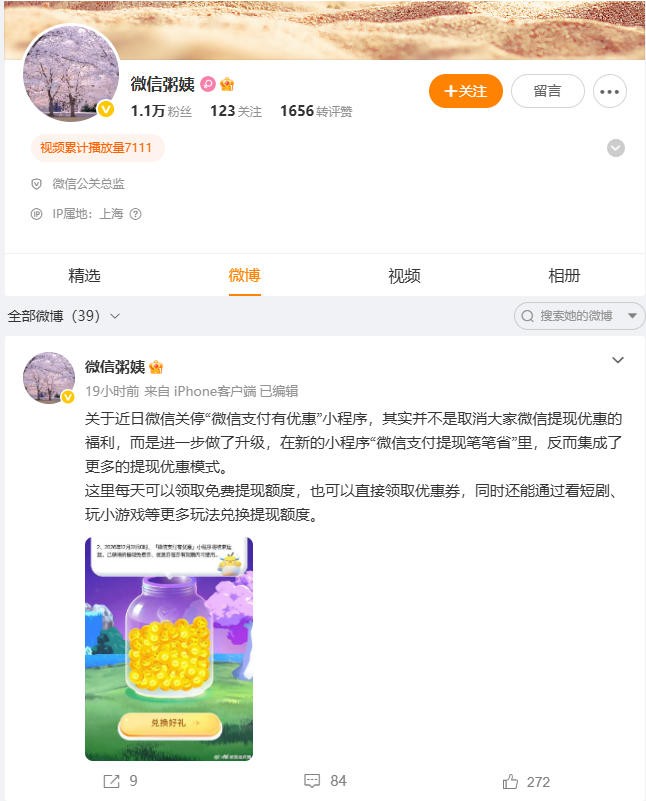View the 1.1万 粉丝 followers list
Image resolution: width=646 pixels, height=801 pixels.
160,111
